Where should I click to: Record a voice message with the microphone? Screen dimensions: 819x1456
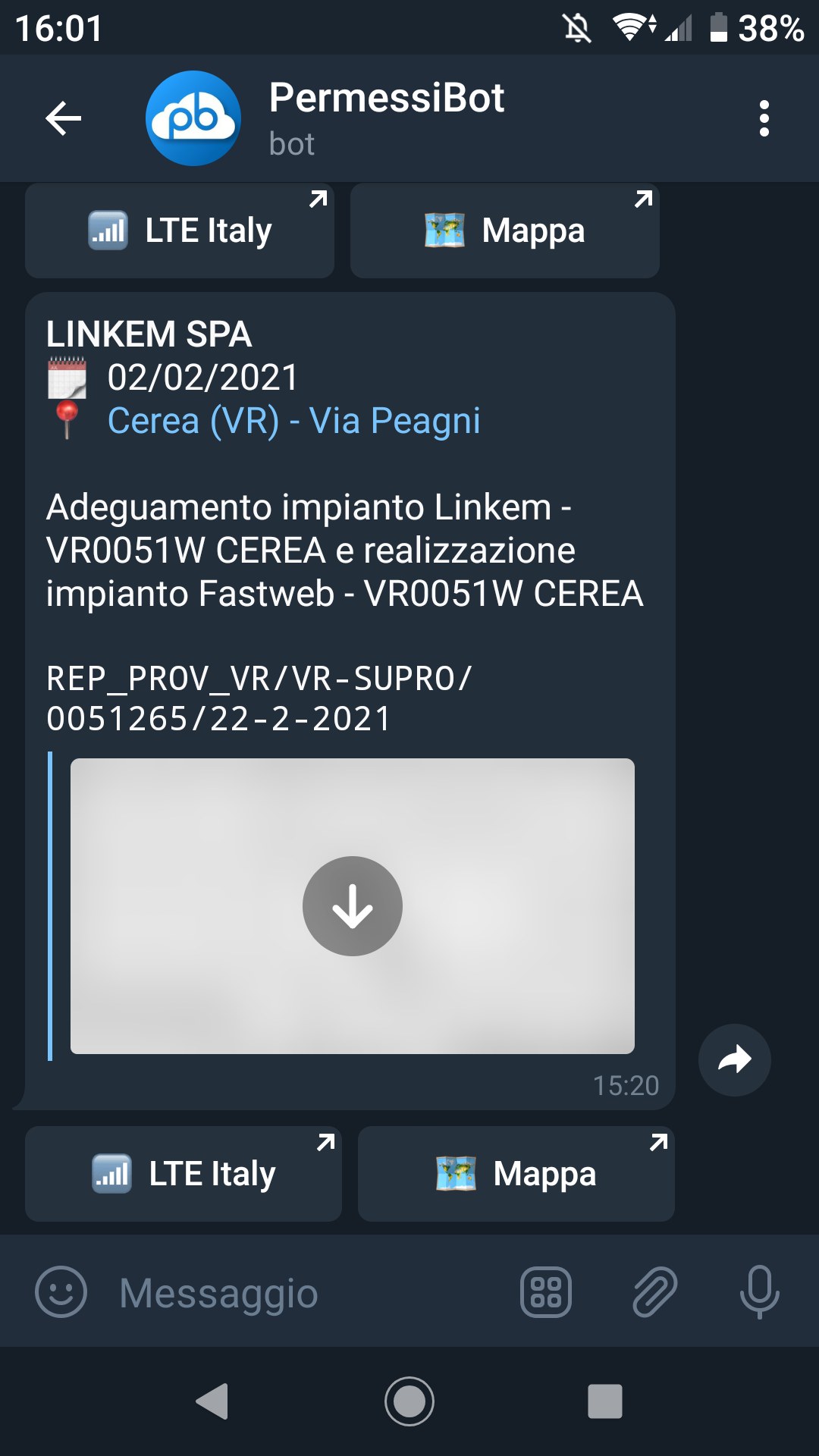(x=759, y=1291)
